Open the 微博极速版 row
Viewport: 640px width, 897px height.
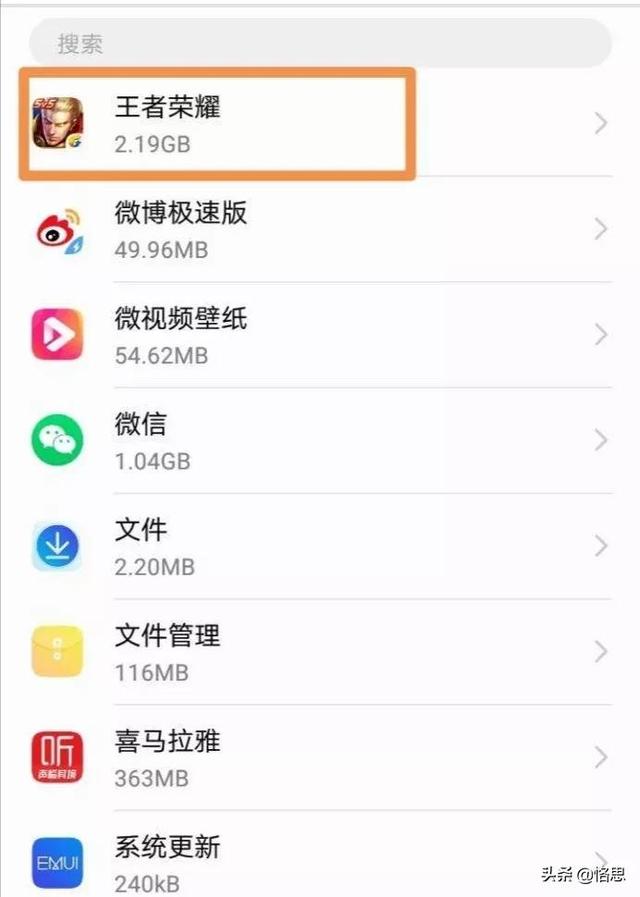pyautogui.click(x=320, y=229)
